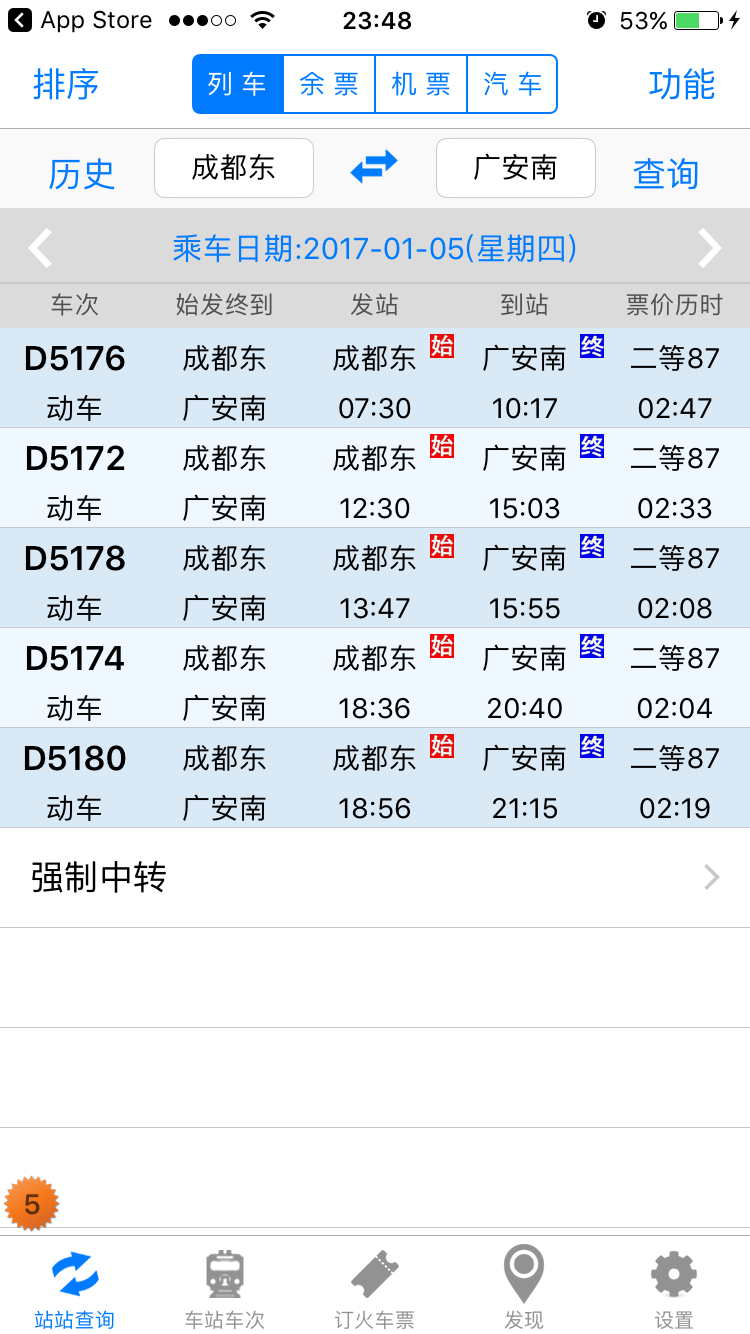Switch to 车站车次 tab

click(225, 1288)
